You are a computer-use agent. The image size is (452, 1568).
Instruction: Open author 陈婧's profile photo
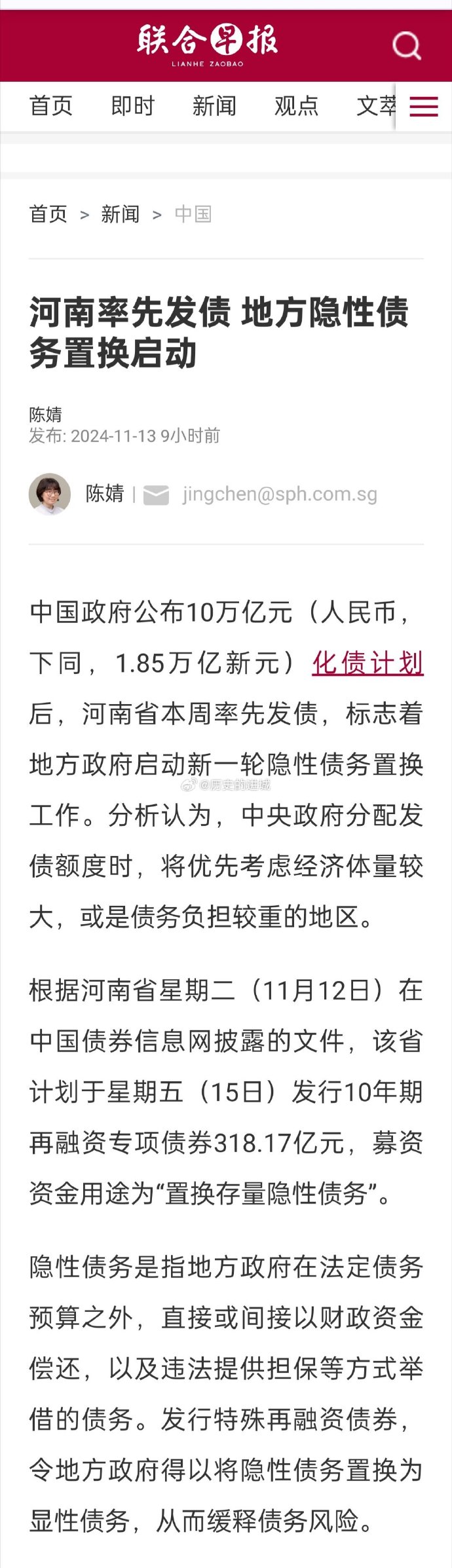tap(50, 494)
